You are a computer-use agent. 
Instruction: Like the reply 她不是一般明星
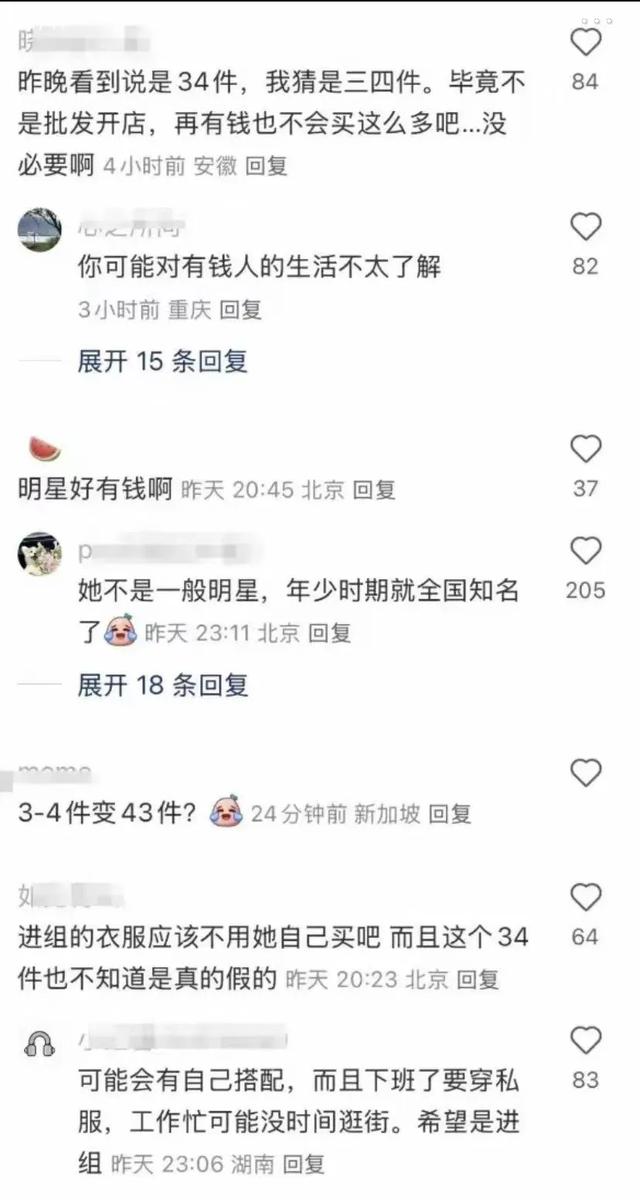click(x=585, y=551)
